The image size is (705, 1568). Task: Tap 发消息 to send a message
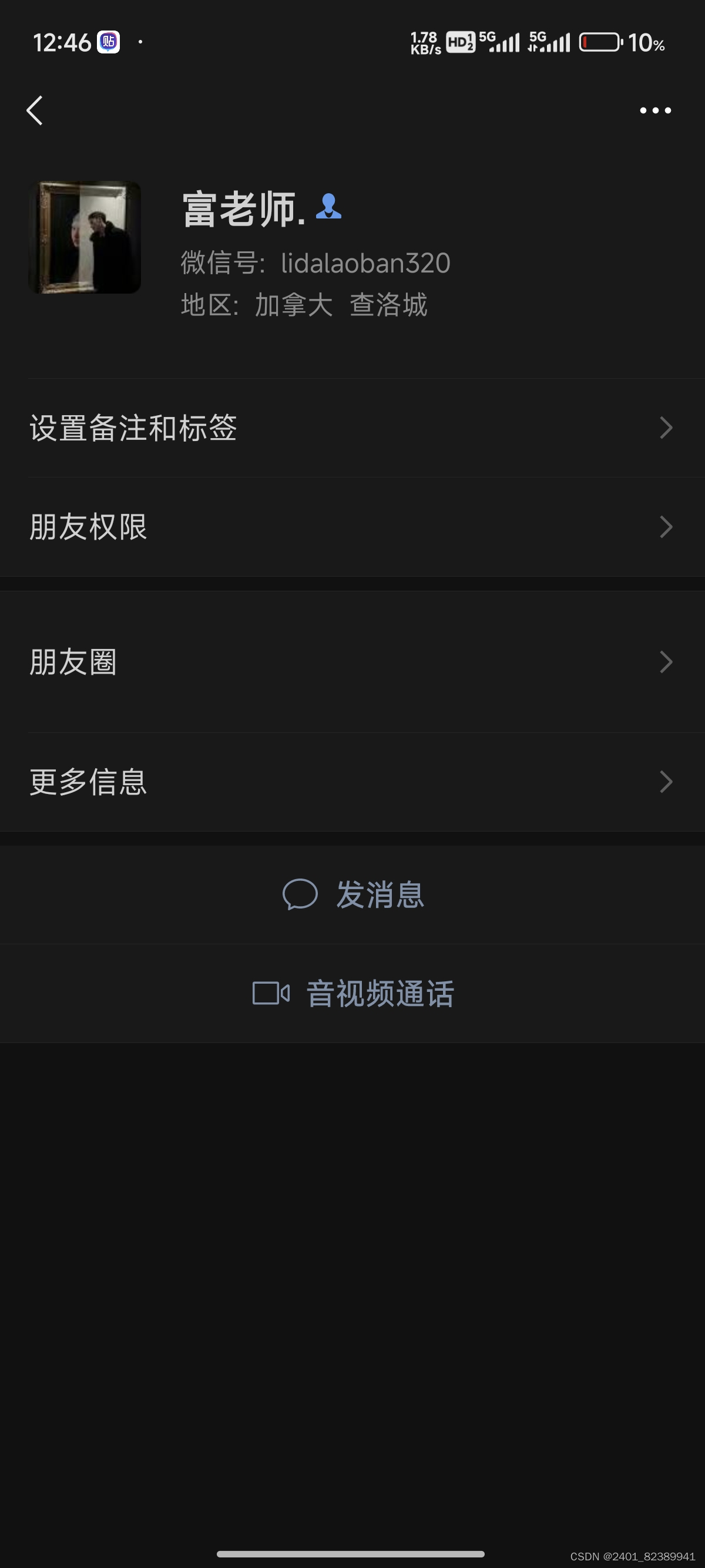(353, 894)
